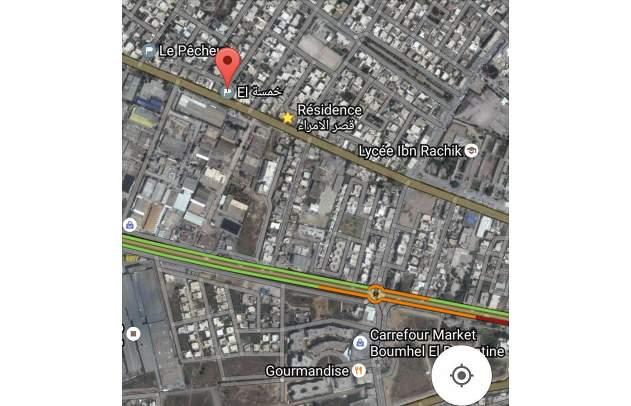This screenshot has height=406, width=631.
Task: View Carrefour Market Boumhel place details
Action: click(x=358, y=344)
